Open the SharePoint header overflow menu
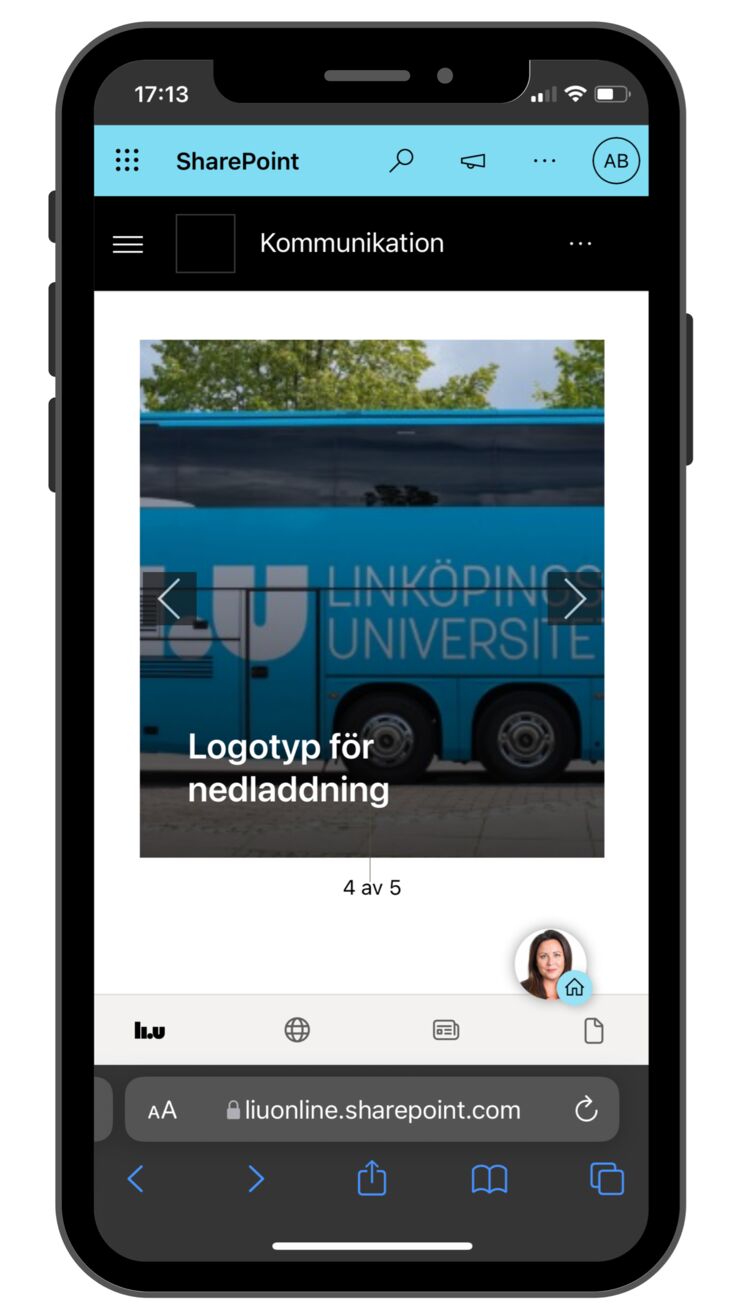This screenshot has height=1315, width=740. (x=544, y=161)
